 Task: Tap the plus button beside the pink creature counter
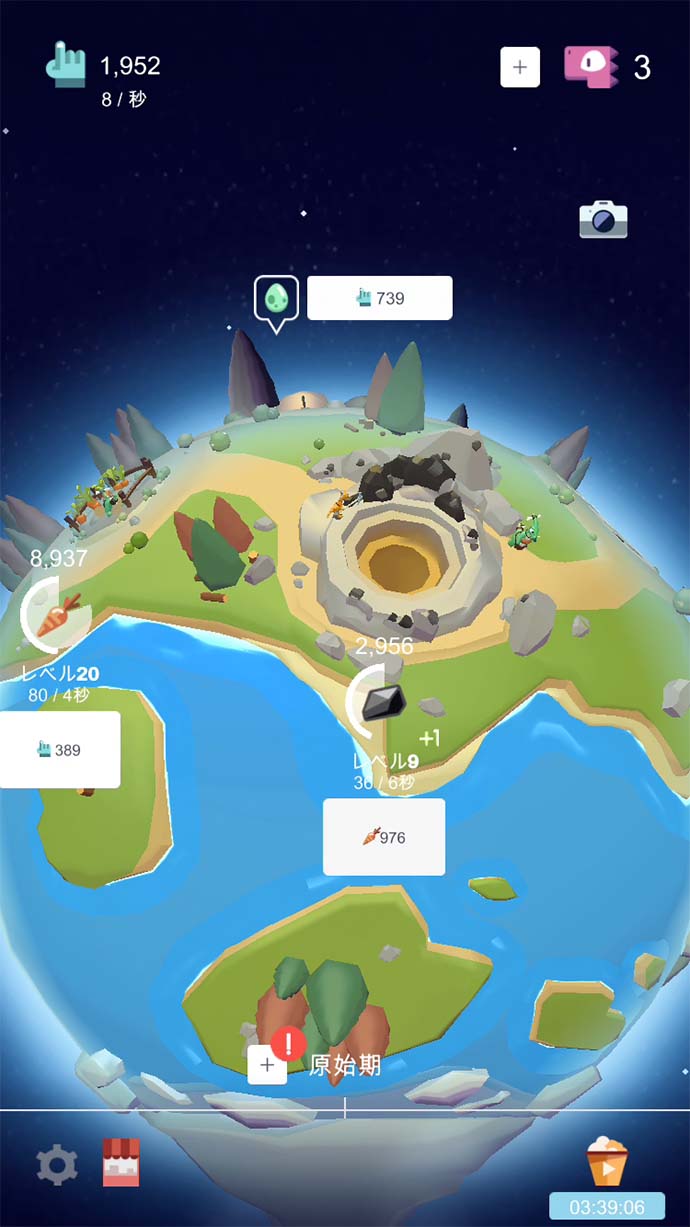coord(520,67)
